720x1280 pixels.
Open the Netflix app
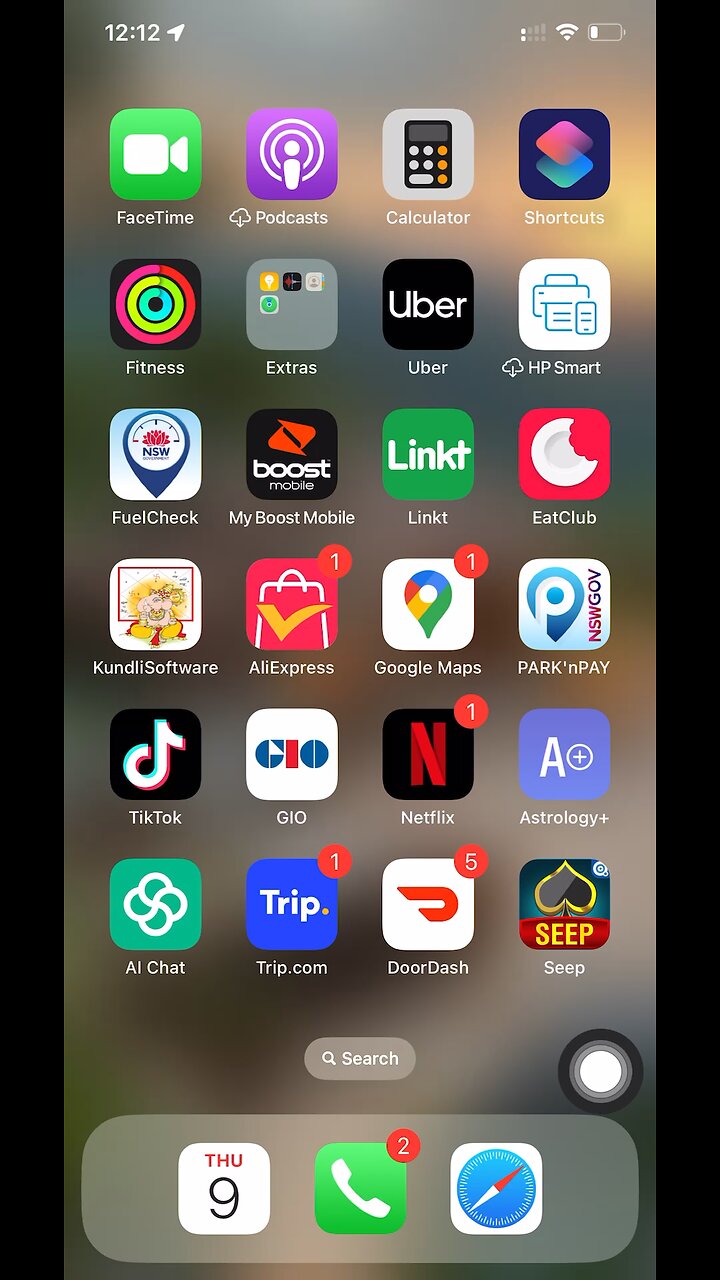click(x=428, y=755)
